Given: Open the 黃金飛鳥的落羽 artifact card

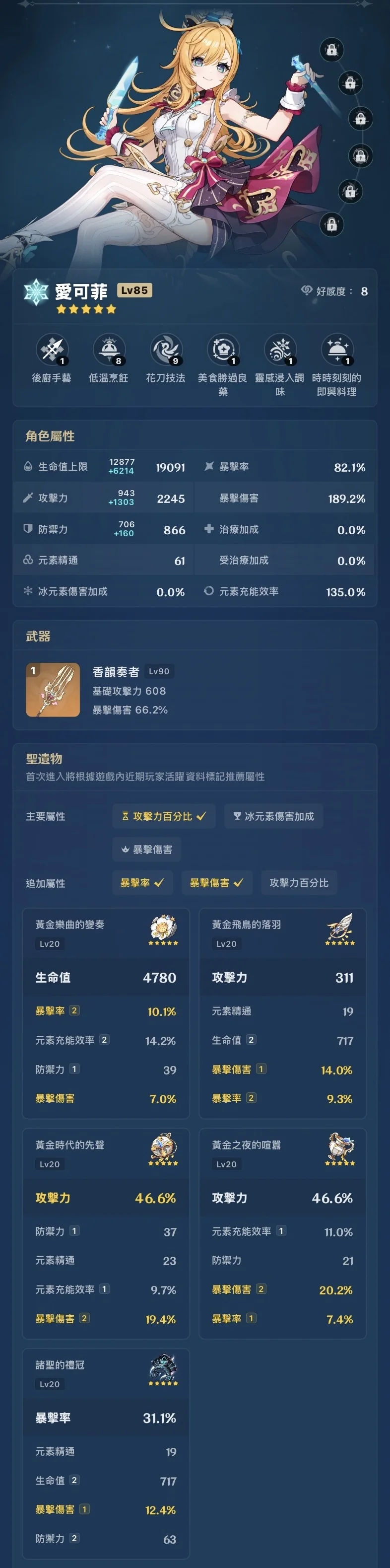Looking at the screenshot, I should 282,1013.
